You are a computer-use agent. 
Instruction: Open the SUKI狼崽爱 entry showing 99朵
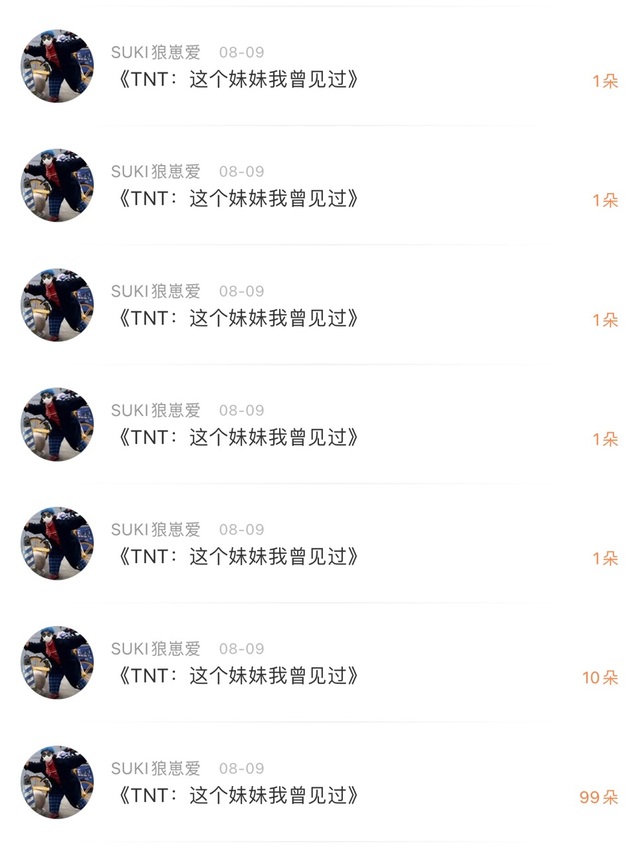pos(320,782)
